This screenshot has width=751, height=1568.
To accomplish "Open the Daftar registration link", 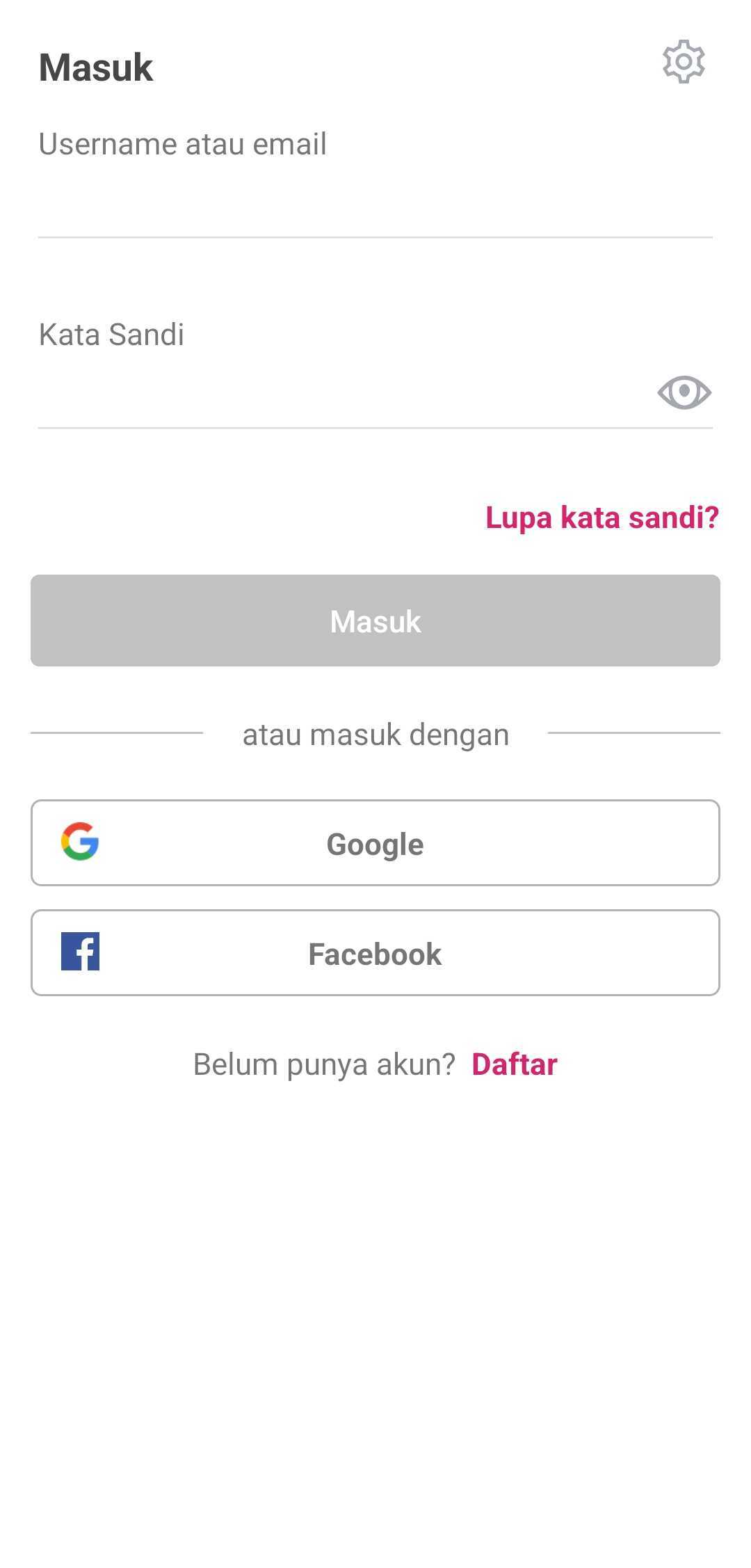I will pos(515,1064).
